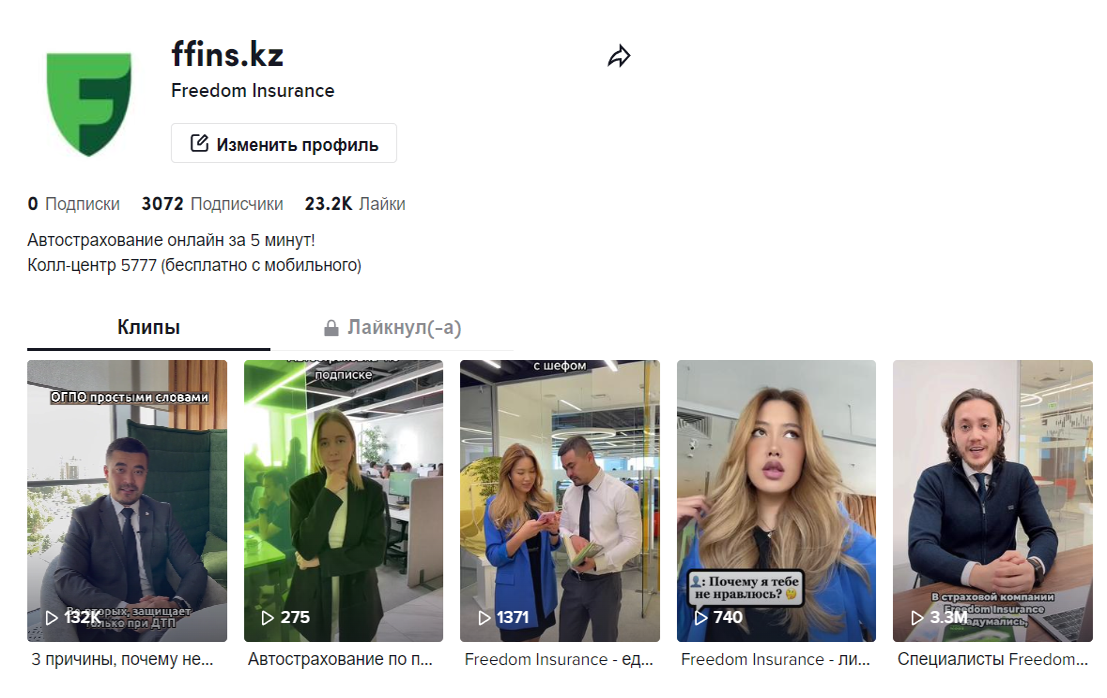The width and height of the screenshot is (1107, 698).
Task: Tap the Изменить профиль button
Action: point(284,144)
